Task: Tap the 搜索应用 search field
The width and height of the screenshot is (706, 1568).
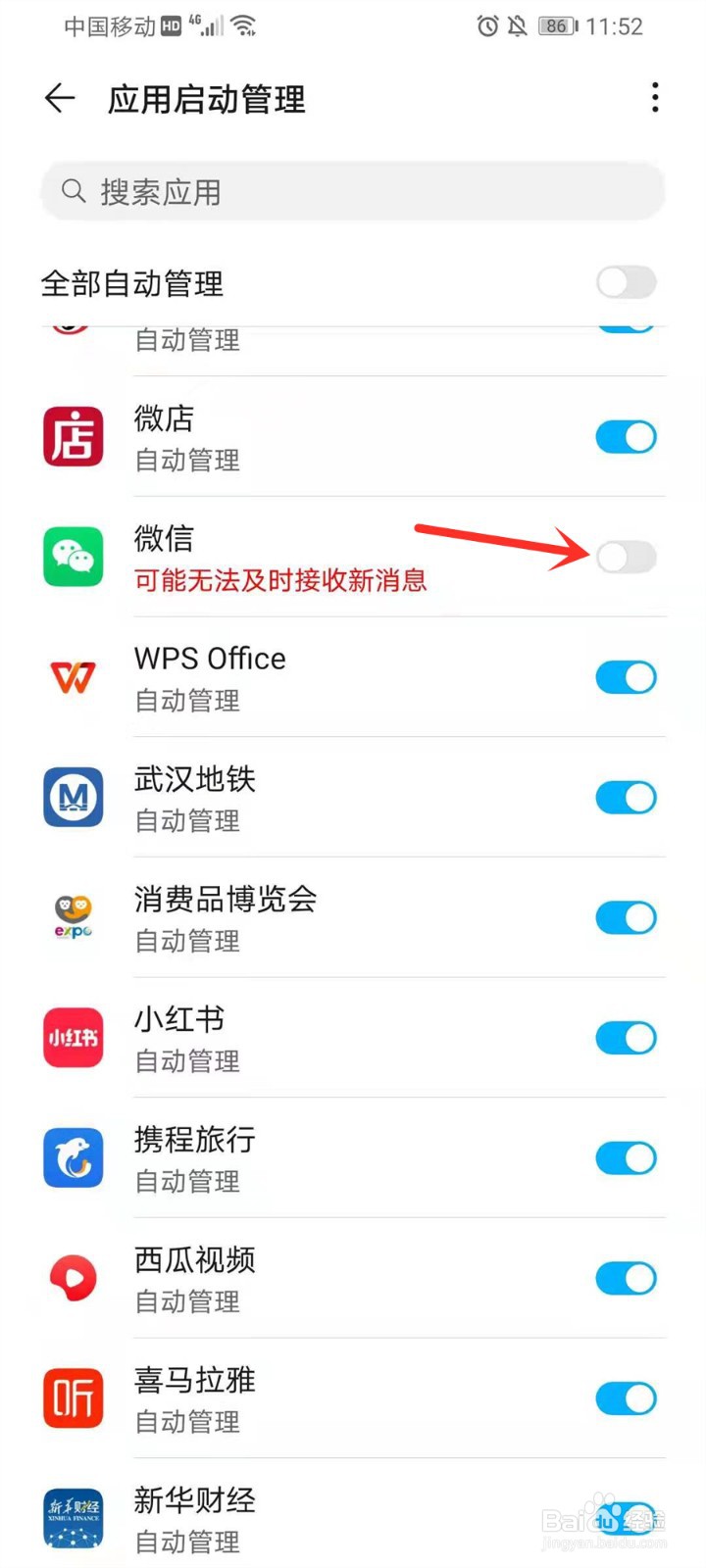Action: point(353,191)
